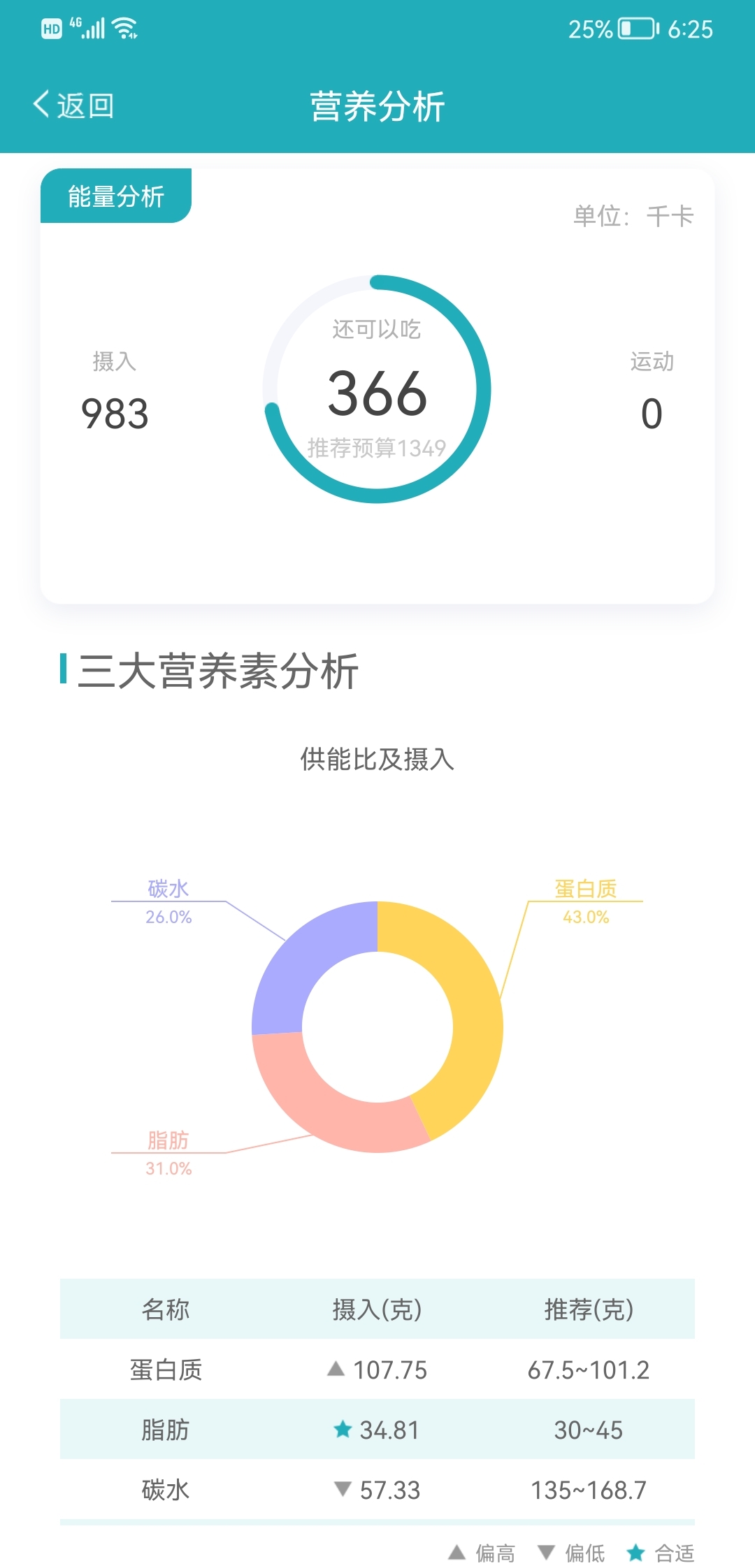Go back using the 返回 button
Viewport: 755px width, 1568px height.
[73, 106]
